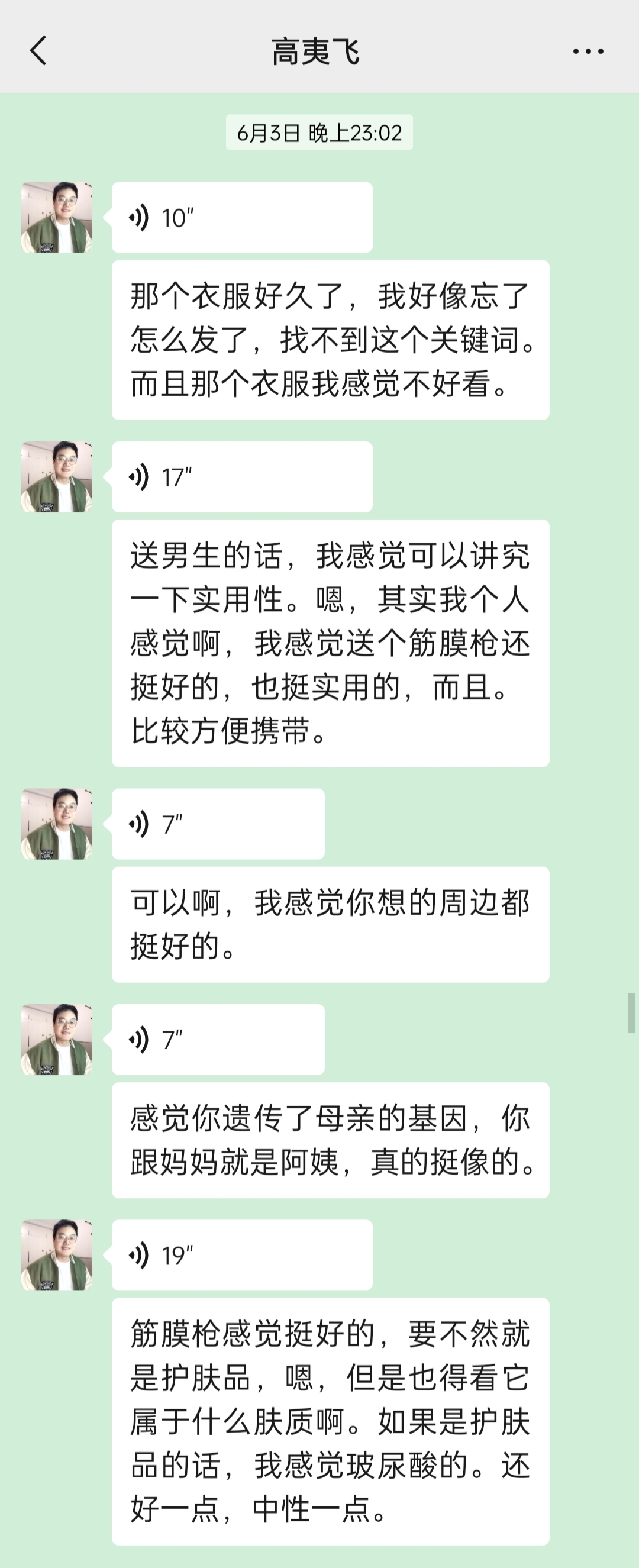Open avatar beside the 19-second voice message
Image resolution: width=639 pixels, height=1568 pixels.
point(57,1255)
